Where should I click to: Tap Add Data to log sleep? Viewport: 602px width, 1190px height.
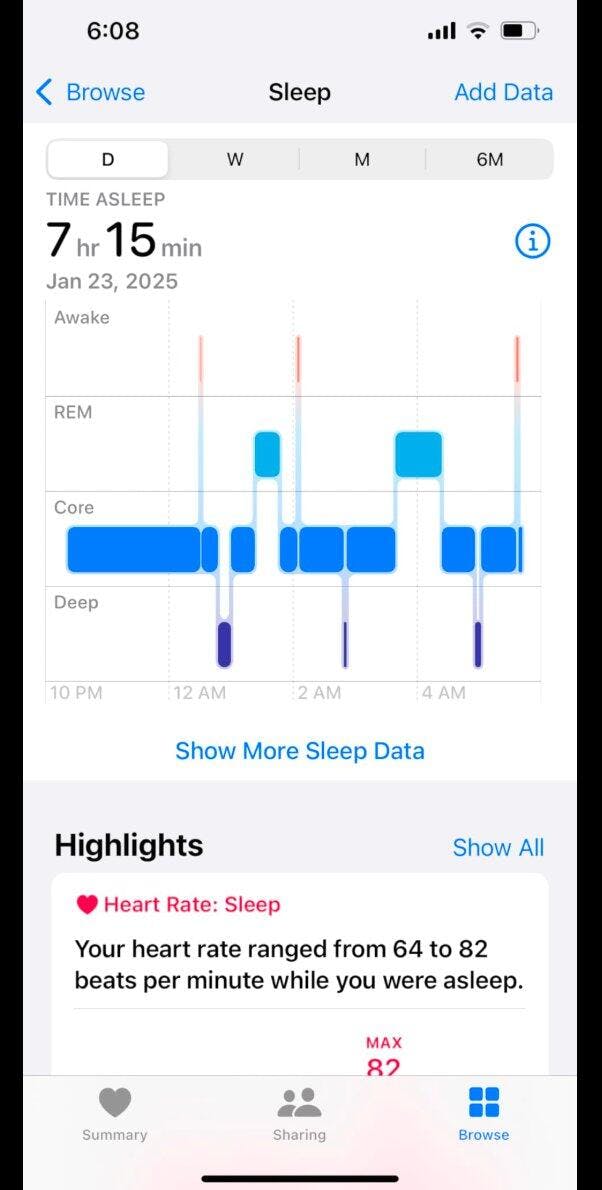click(x=503, y=92)
